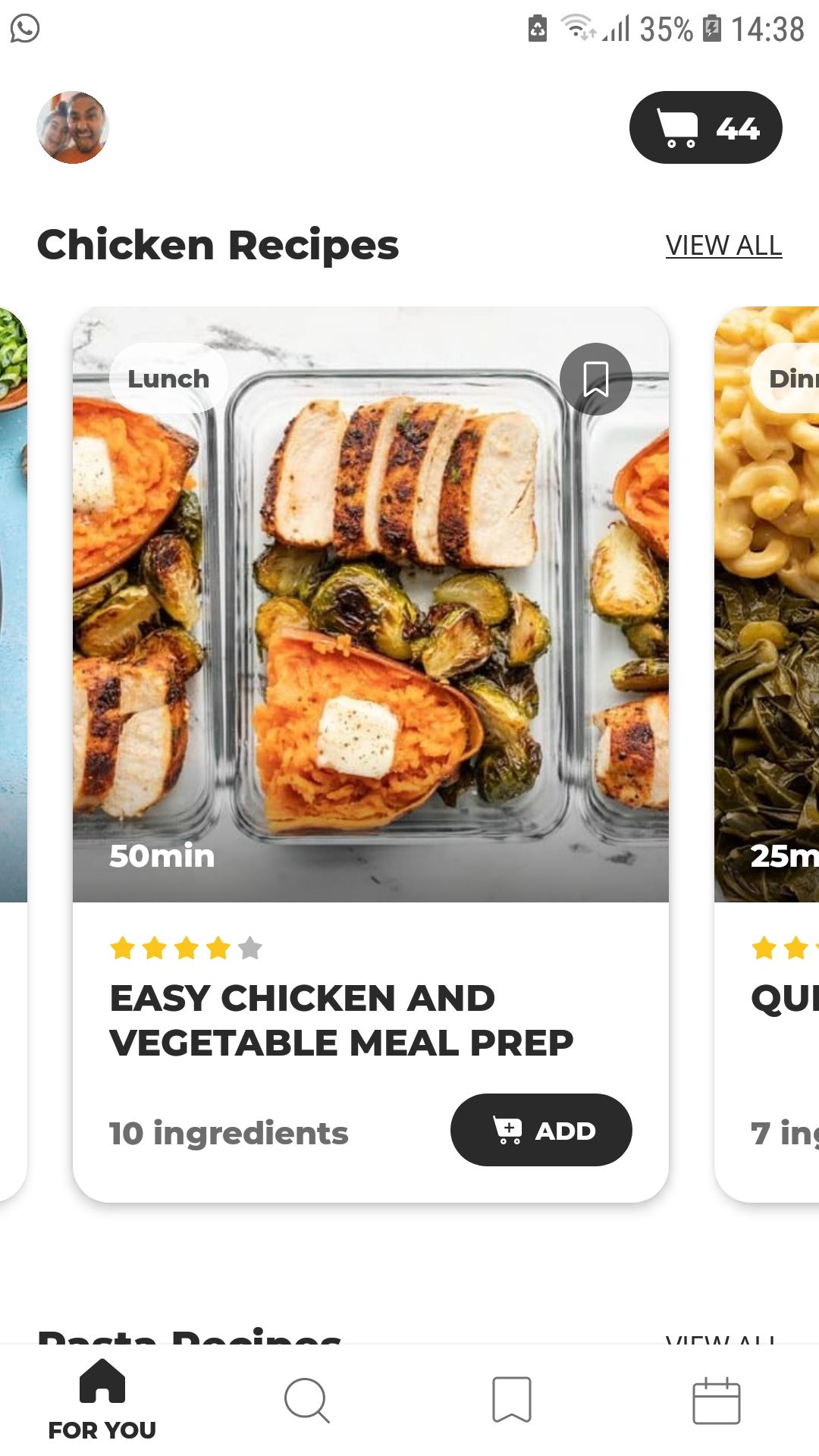Open Easy Chicken and Vegetable Meal Prep recipe
This screenshot has width=819, height=1456.
point(341,1020)
